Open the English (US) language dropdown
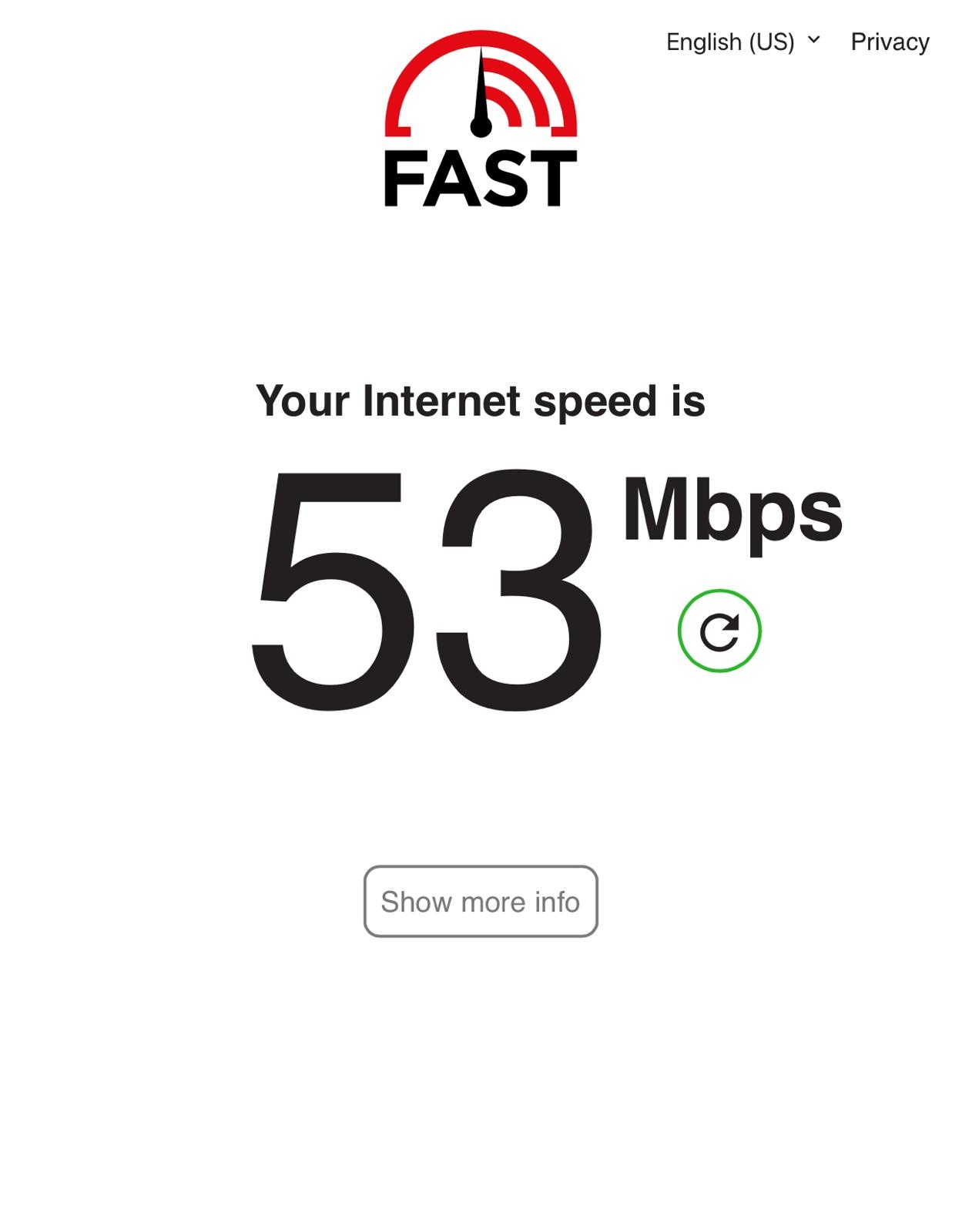The width and height of the screenshot is (962, 1232). pyautogui.click(x=742, y=42)
